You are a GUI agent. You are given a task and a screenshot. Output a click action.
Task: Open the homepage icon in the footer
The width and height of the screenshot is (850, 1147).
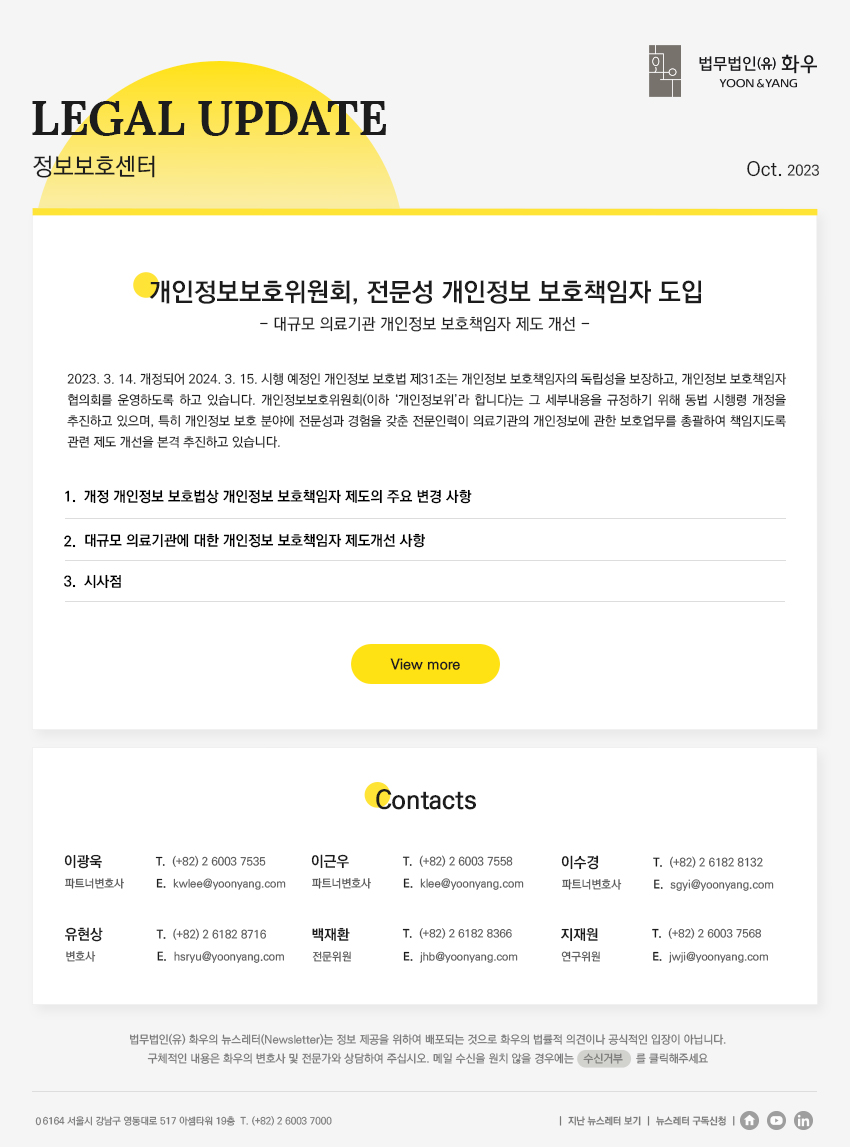coord(749,1120)
